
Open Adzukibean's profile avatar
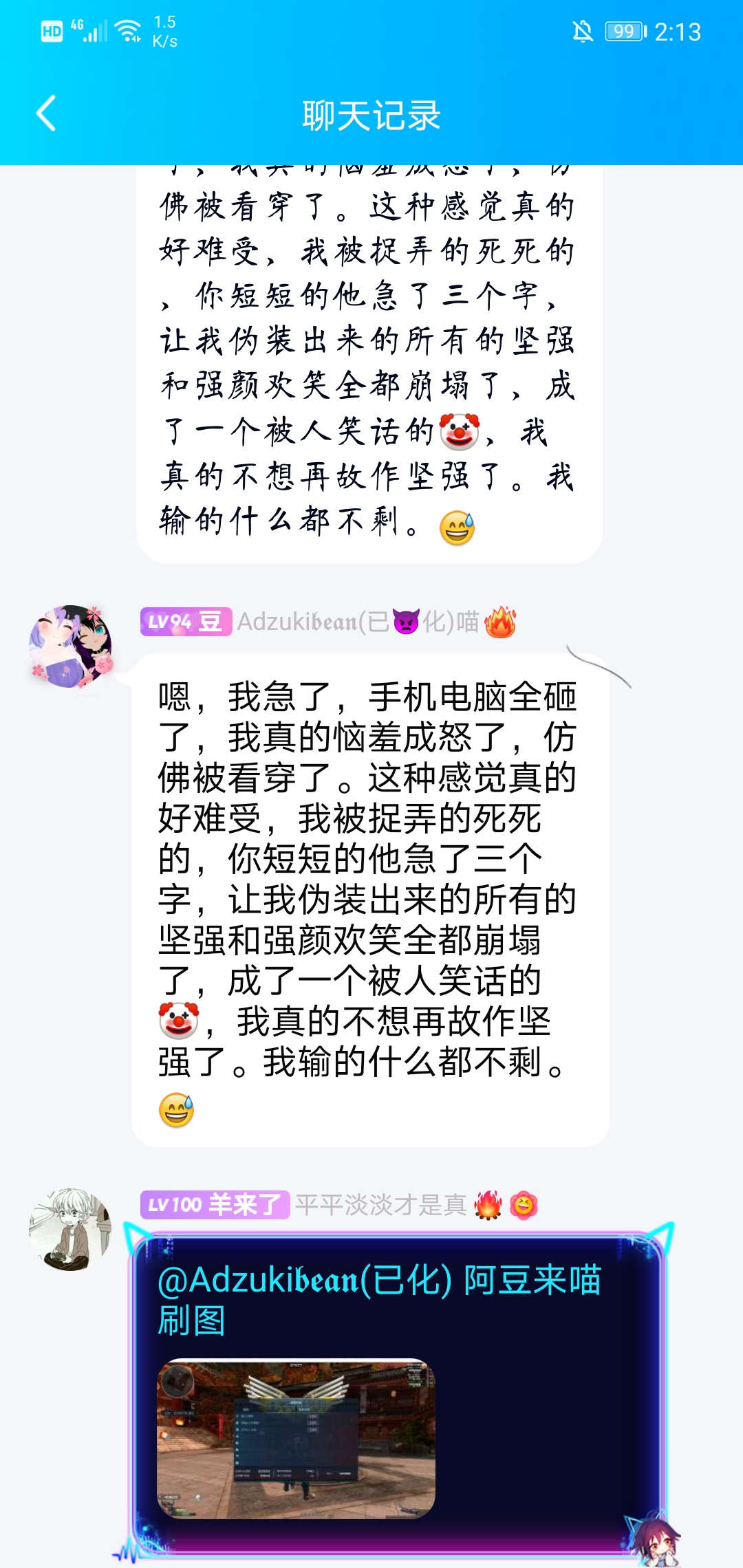point(70,646)
